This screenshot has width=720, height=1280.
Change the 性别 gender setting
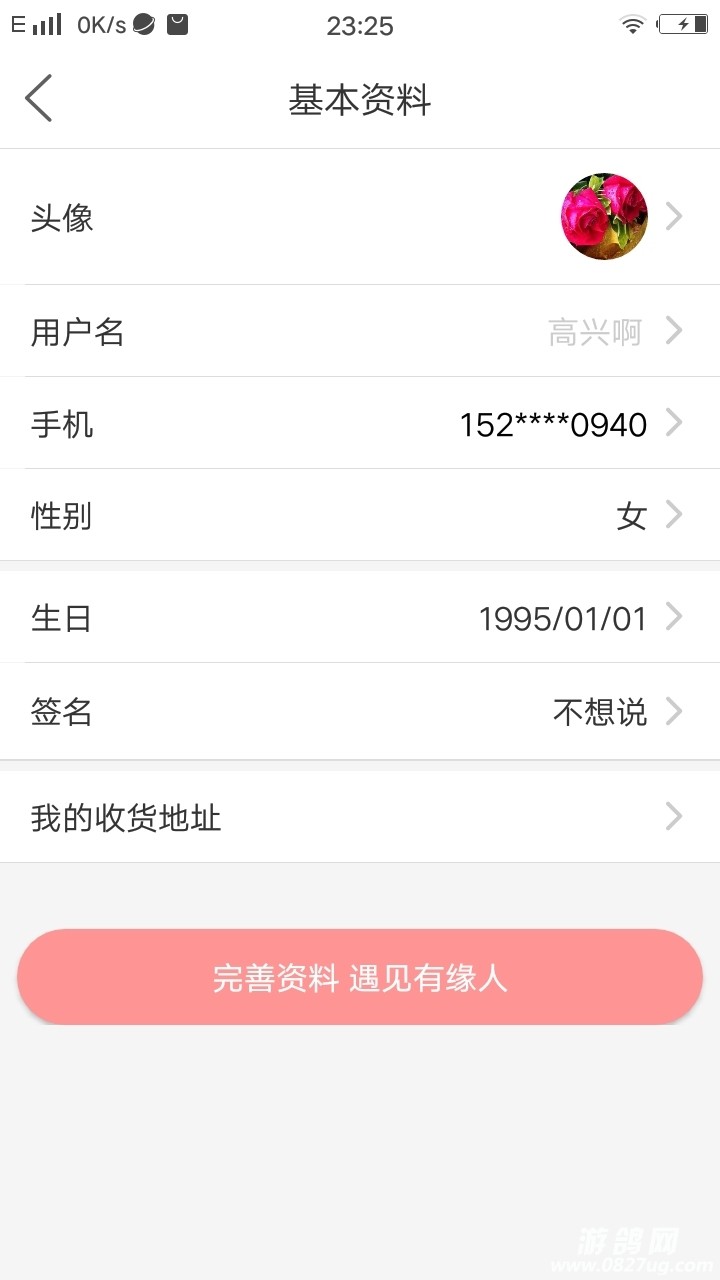coord(360,516)
